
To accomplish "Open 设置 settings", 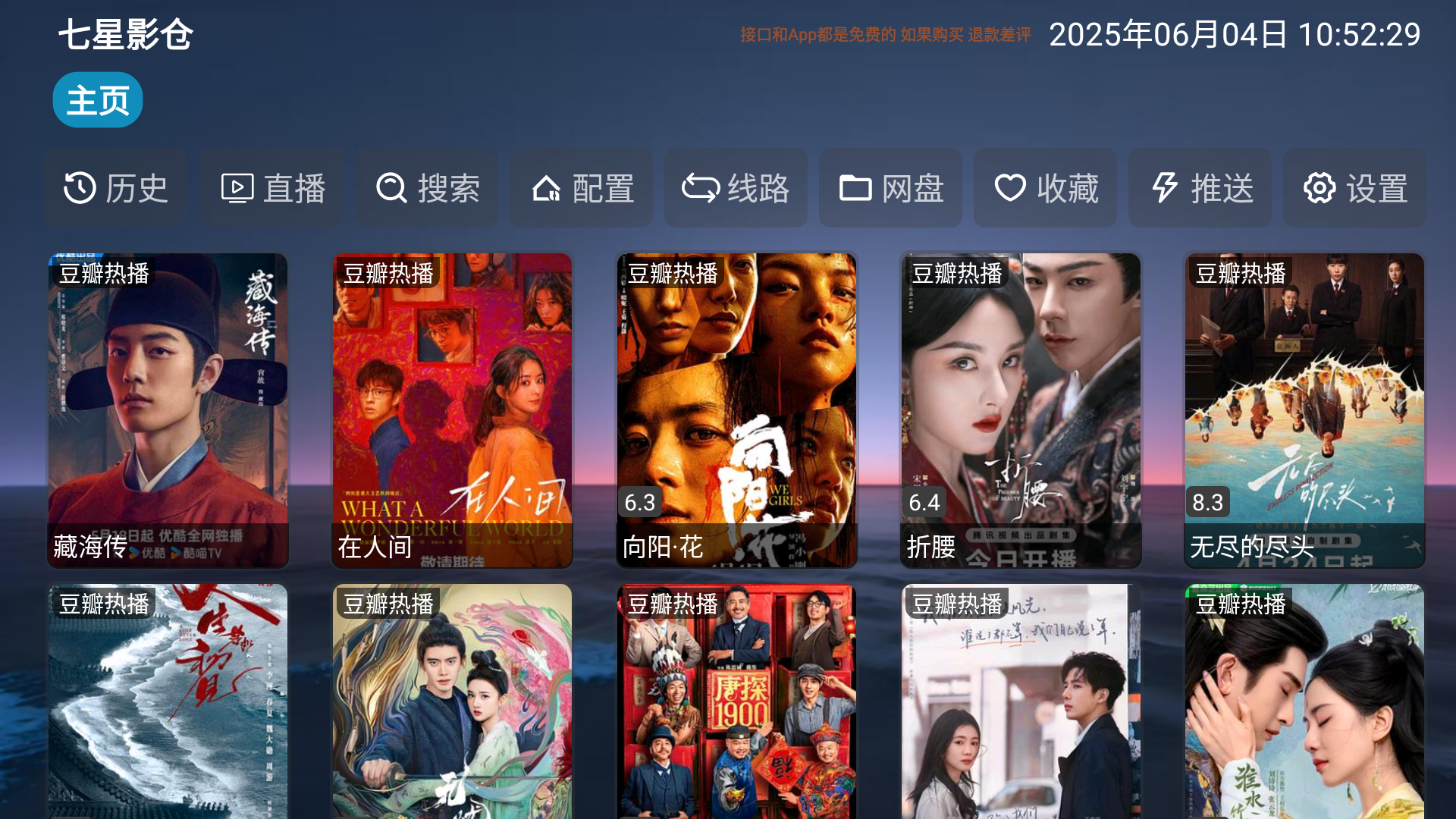I will [1354, 188].
